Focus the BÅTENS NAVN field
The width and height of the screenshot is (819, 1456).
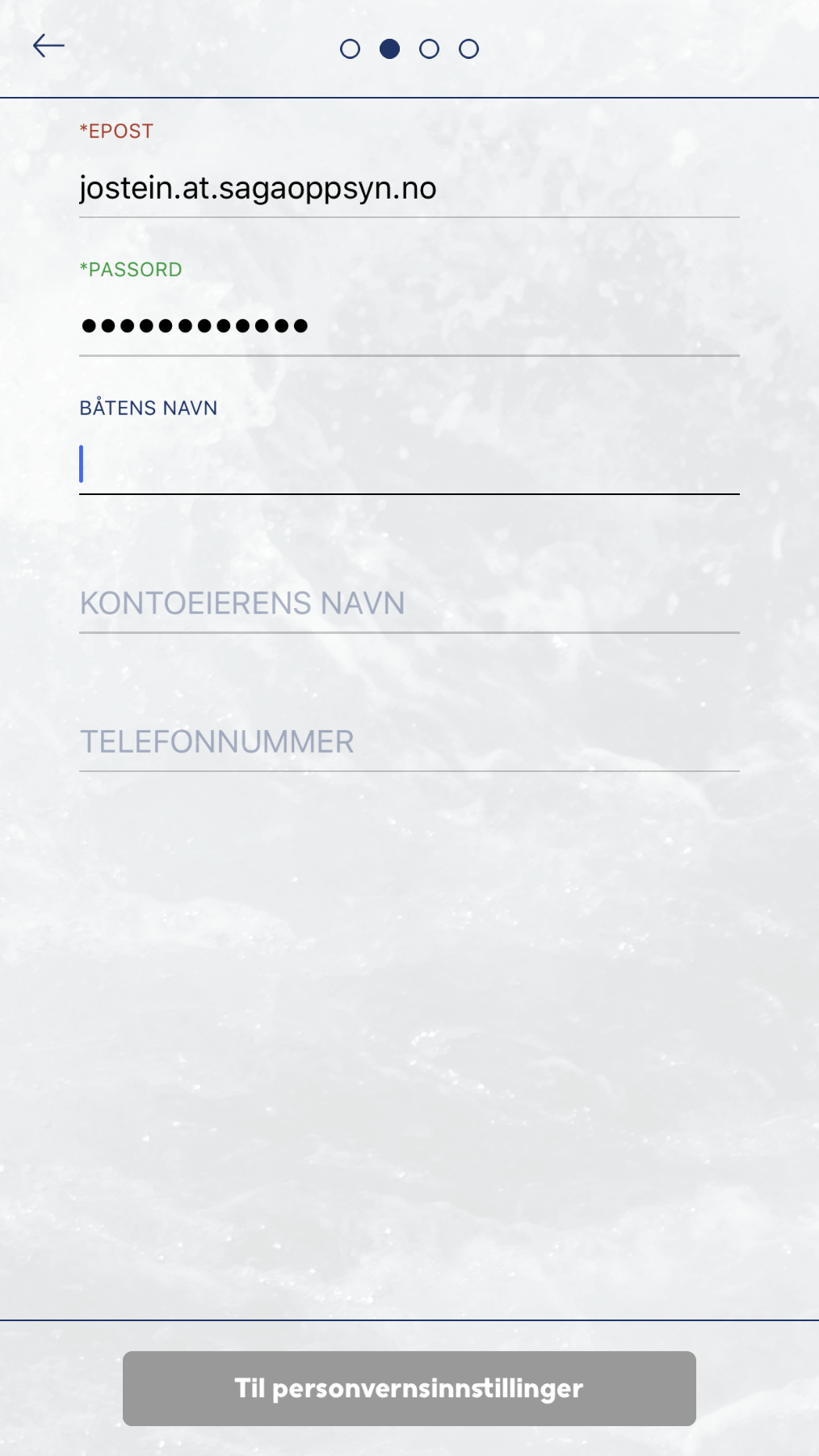[x=409, y=464]
